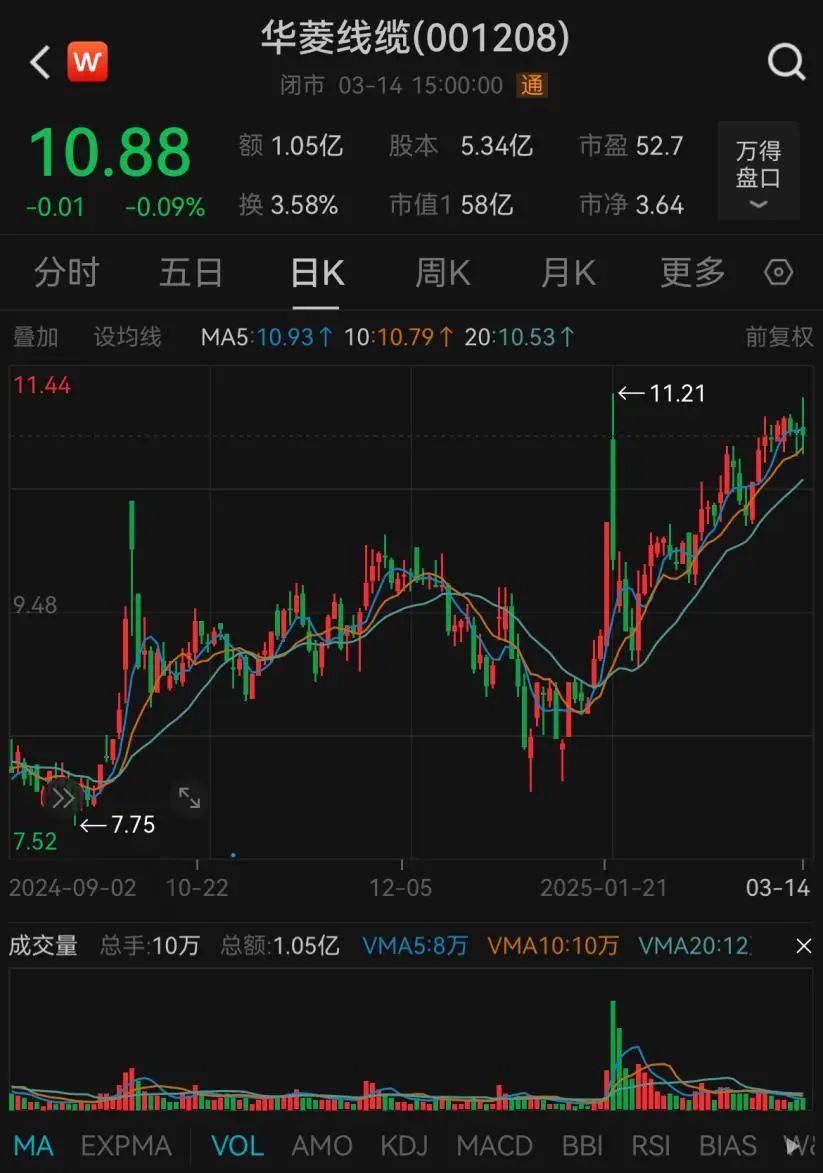Tap the double-arrow fast rewind icon on chart

(62, 797)
